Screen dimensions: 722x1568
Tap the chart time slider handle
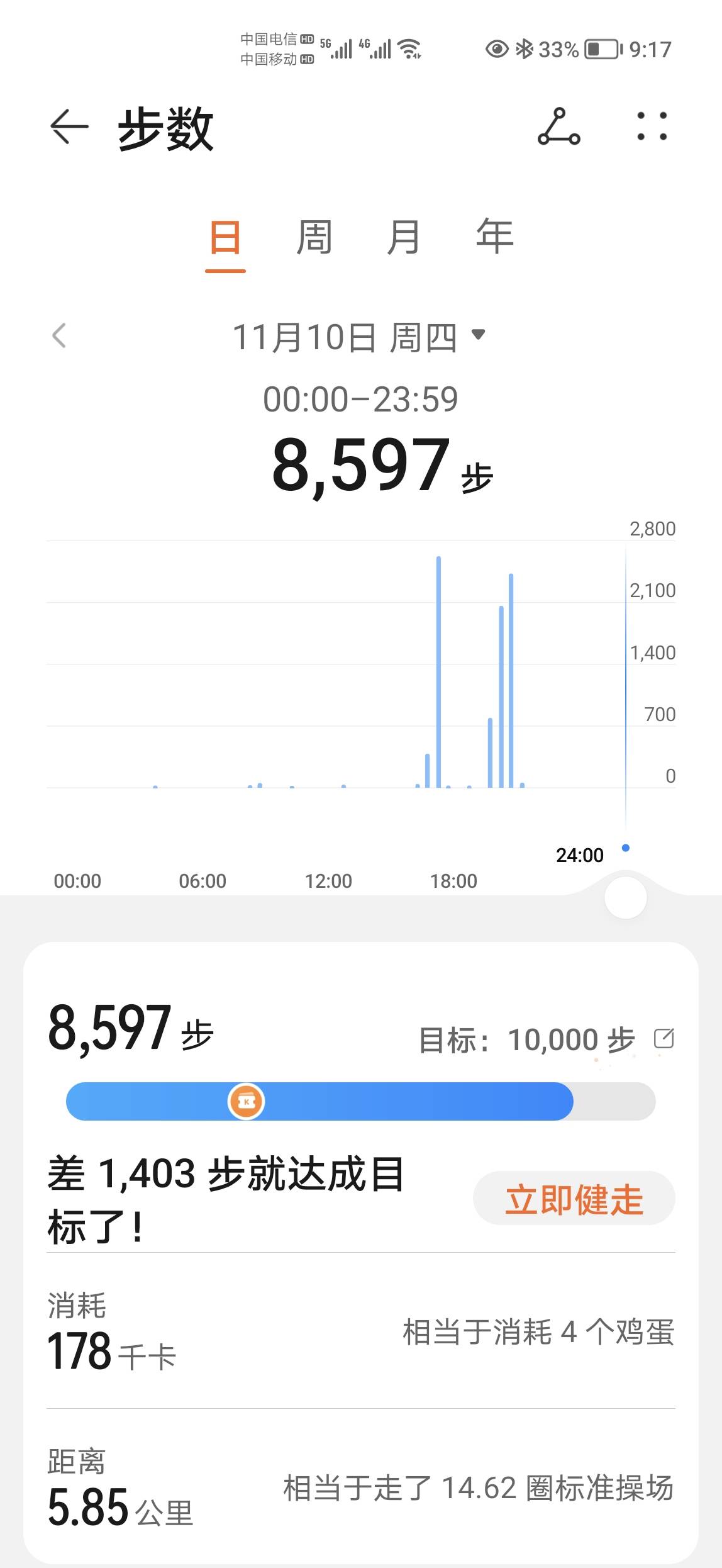[x=625, y=898]
